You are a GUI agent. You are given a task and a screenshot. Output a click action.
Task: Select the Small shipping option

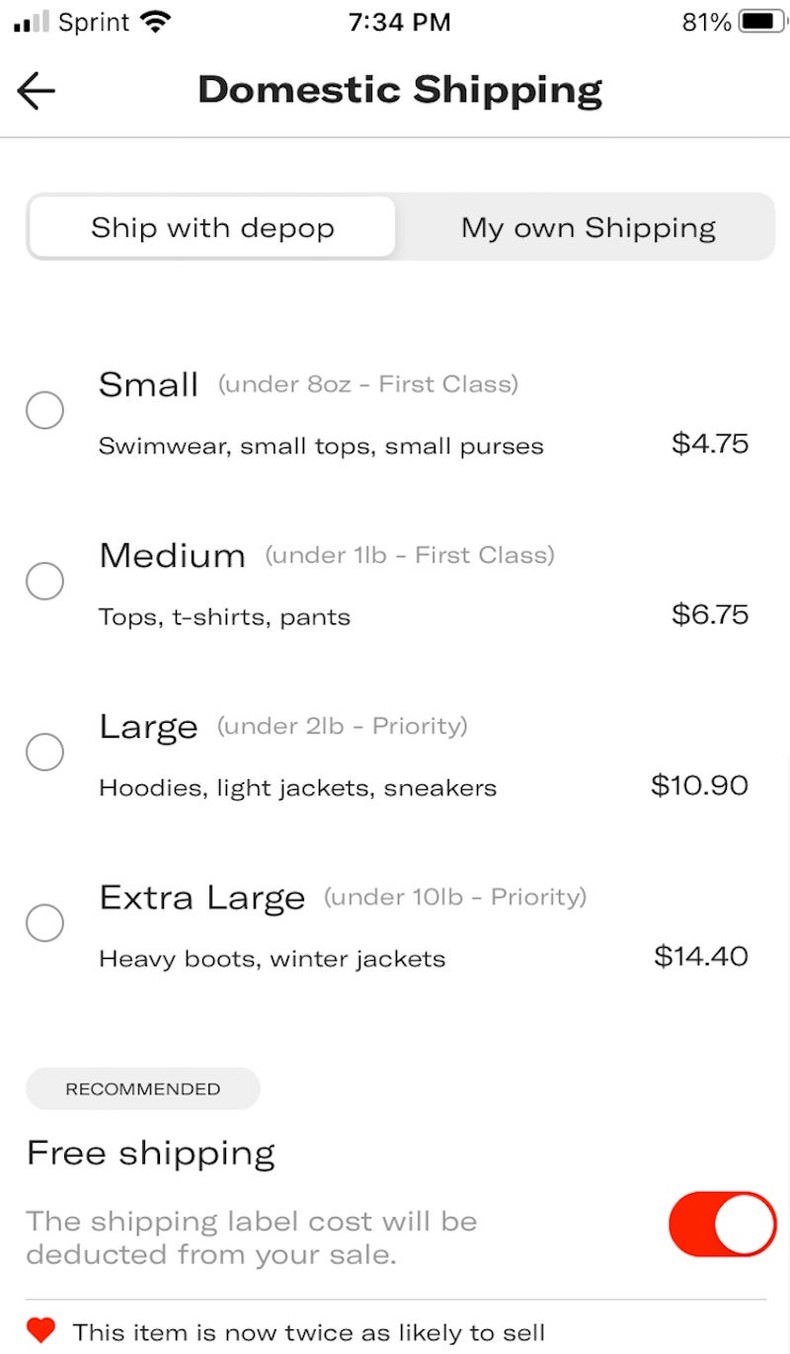(x=44, y=410)
